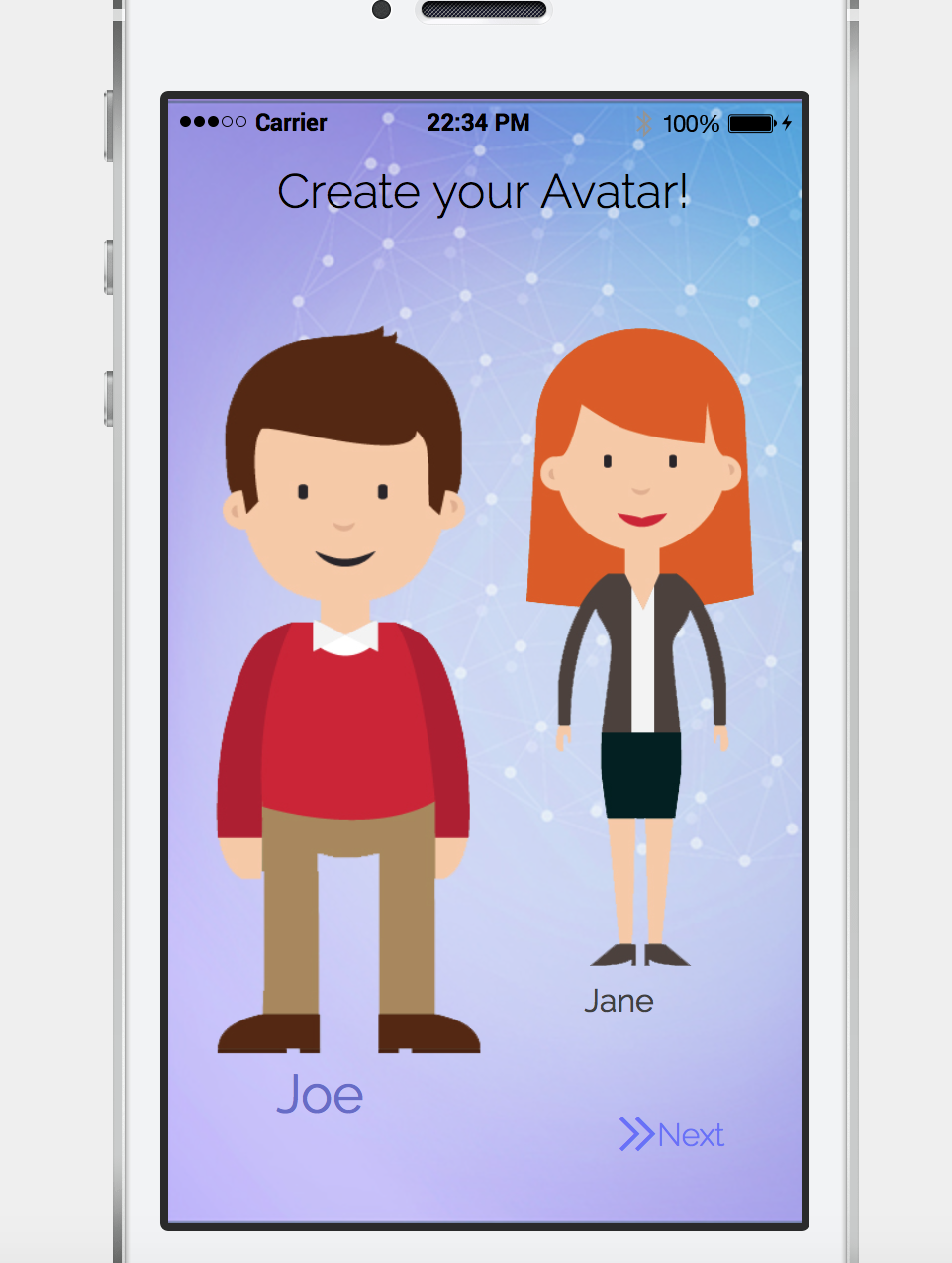Image resolution: width=952 pixels, height=1263 pixels.
Task: Choose the Jane avatar
Action: (x=640, y=643)
